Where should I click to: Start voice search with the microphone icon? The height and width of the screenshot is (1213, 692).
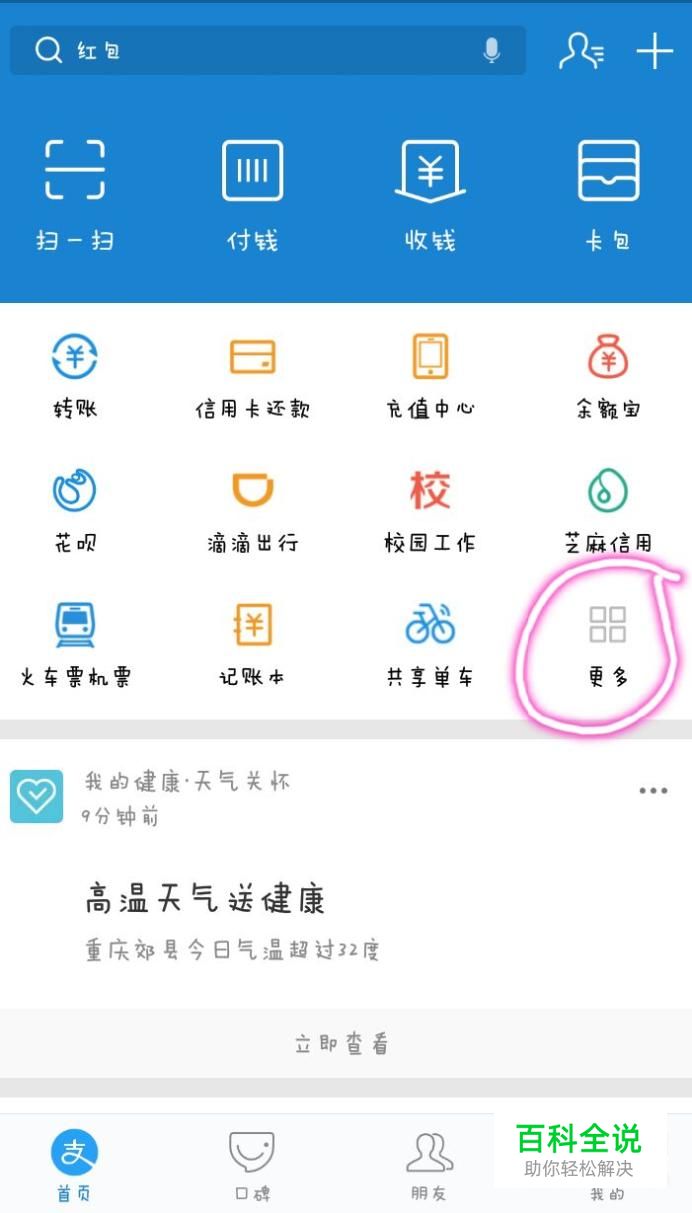491,50
